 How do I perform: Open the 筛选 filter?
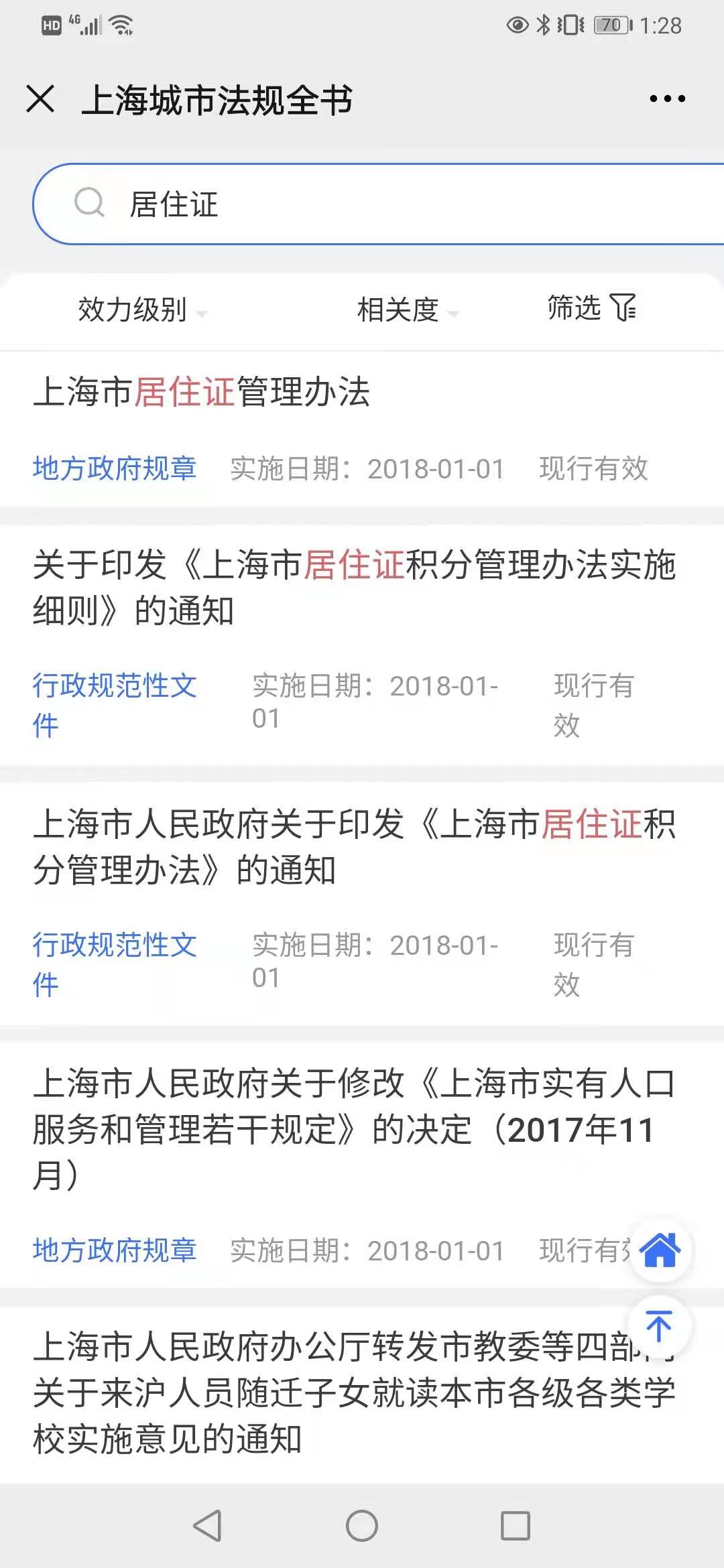tap(591, 308)
